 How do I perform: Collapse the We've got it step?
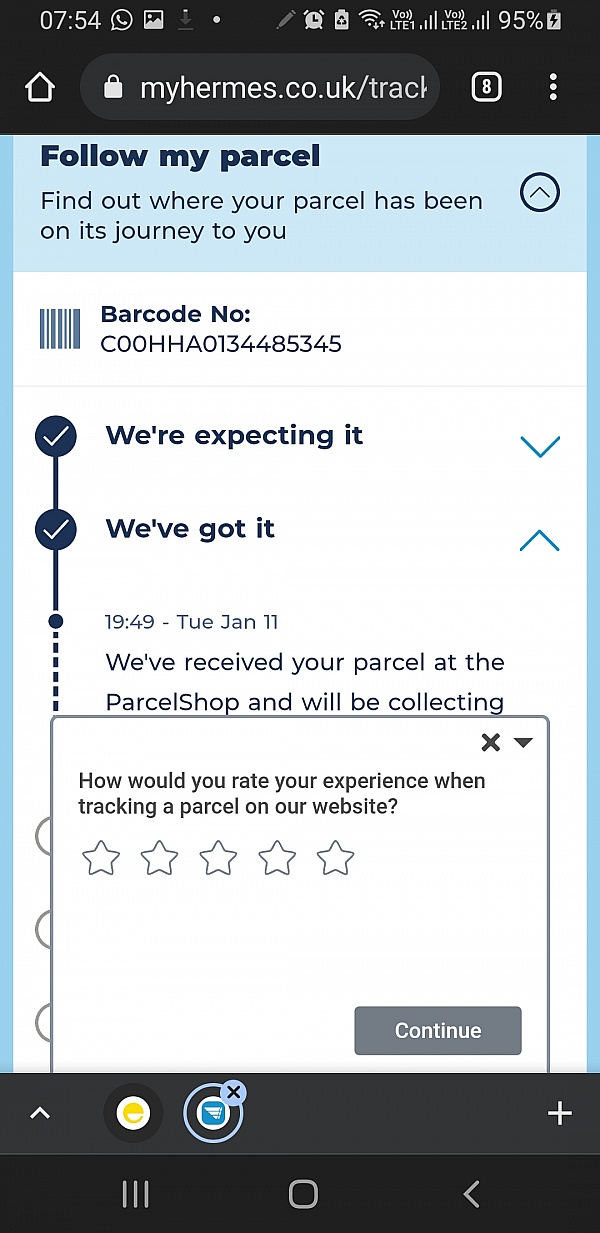(540, 541)
